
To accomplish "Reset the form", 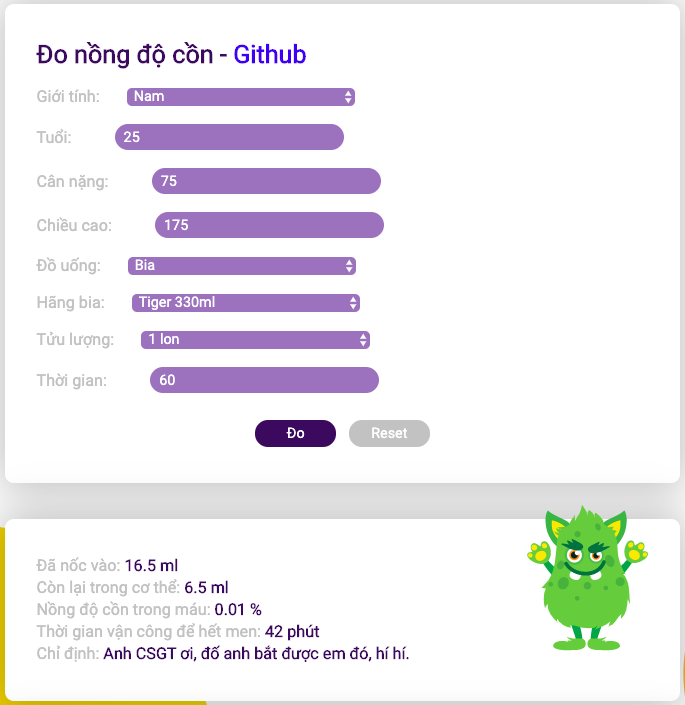I will pos(389,433).
